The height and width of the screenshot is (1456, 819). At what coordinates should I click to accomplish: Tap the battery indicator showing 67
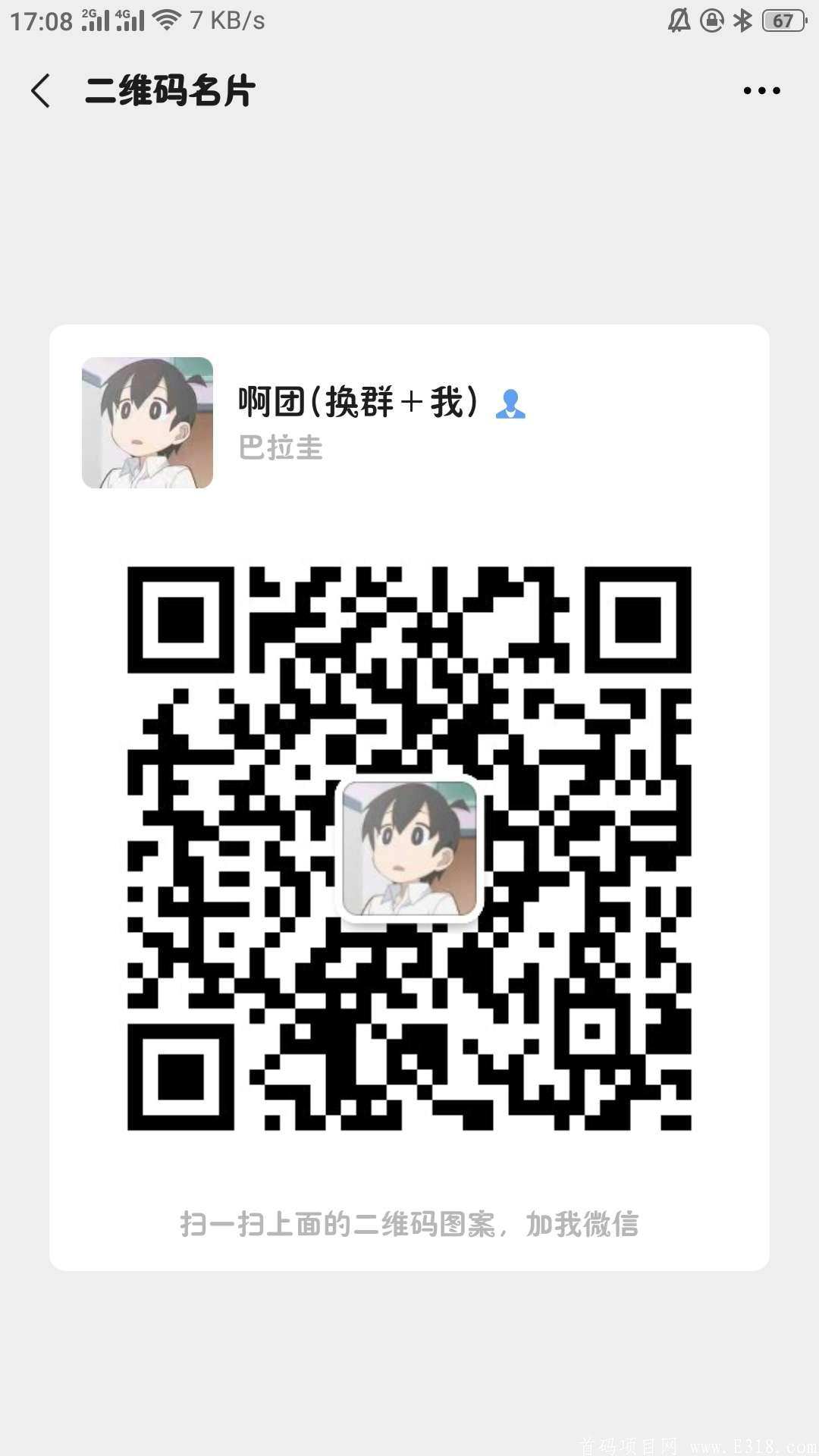click(x=785, y=19)
